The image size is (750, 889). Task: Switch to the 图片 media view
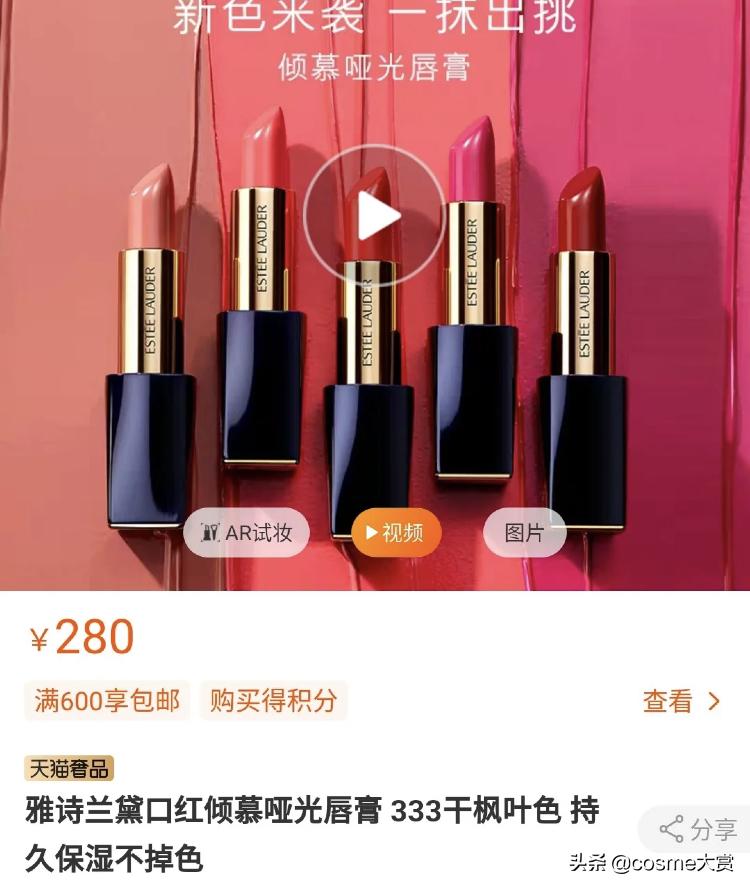[x=524, y=533]
